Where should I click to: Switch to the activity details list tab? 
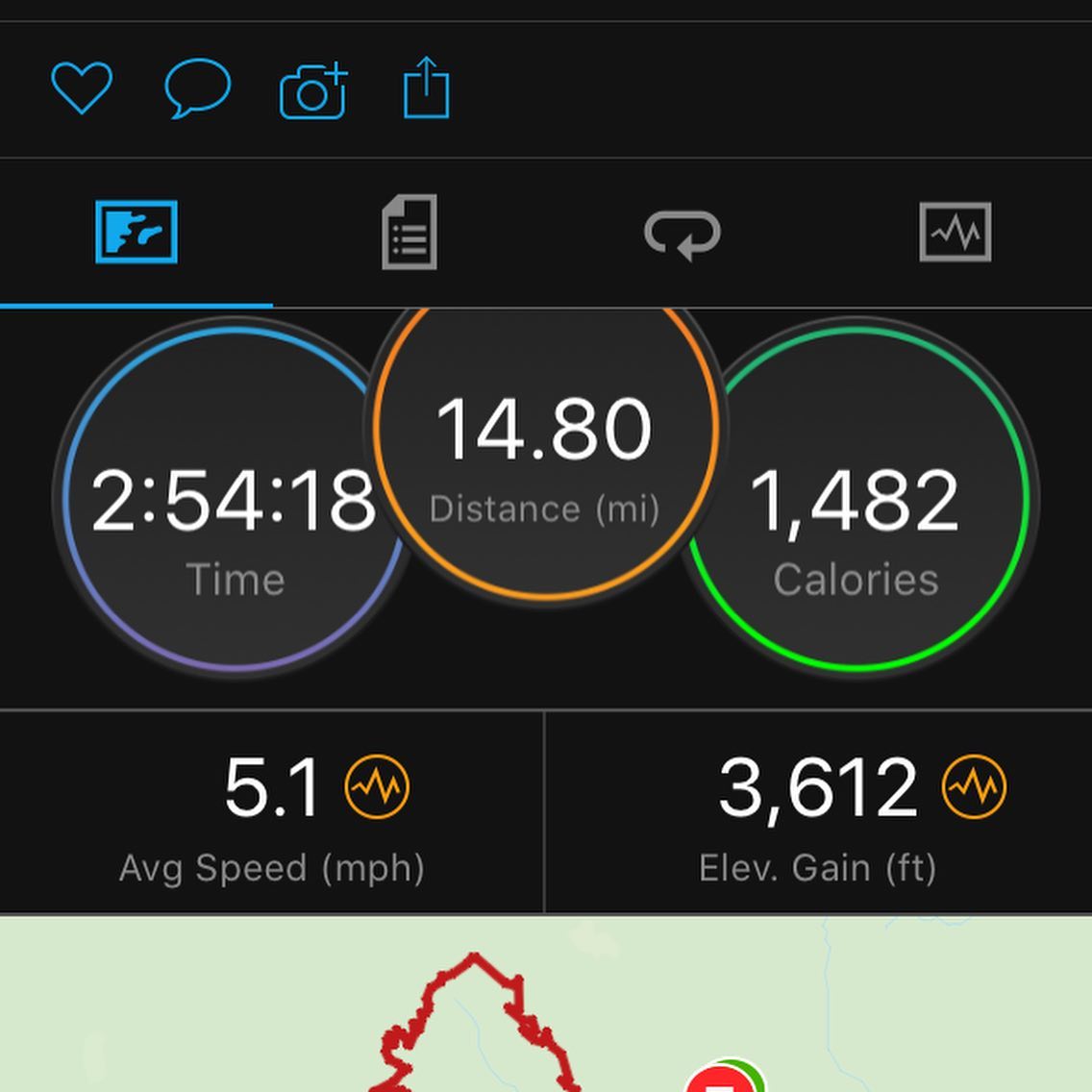click(409, 232)
